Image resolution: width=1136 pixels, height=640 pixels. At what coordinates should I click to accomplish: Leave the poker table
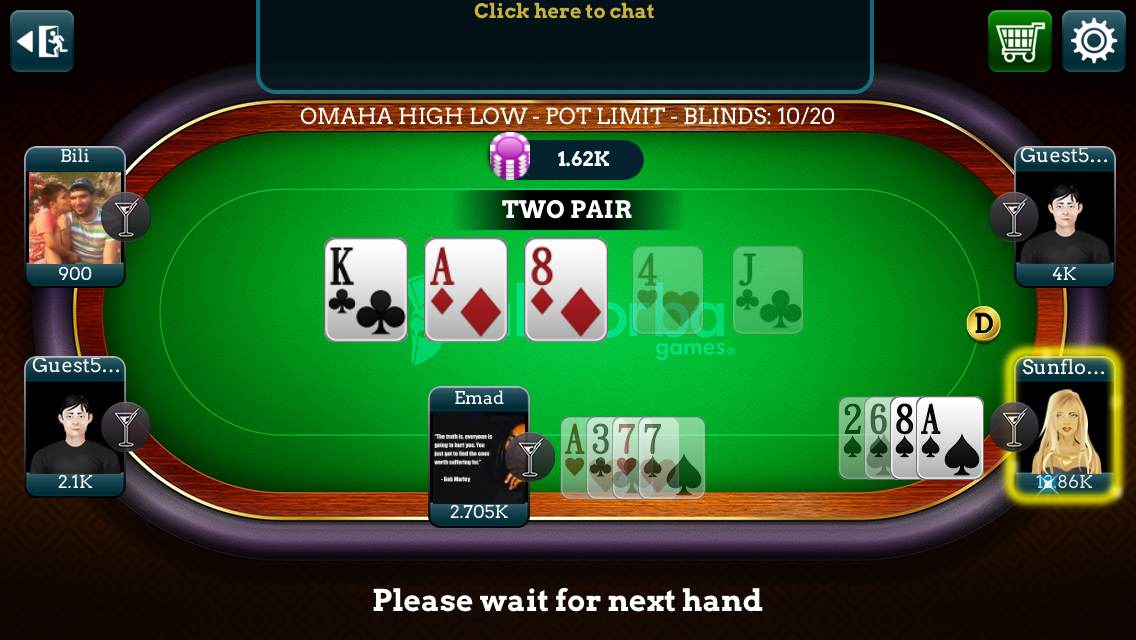[41, 41]
